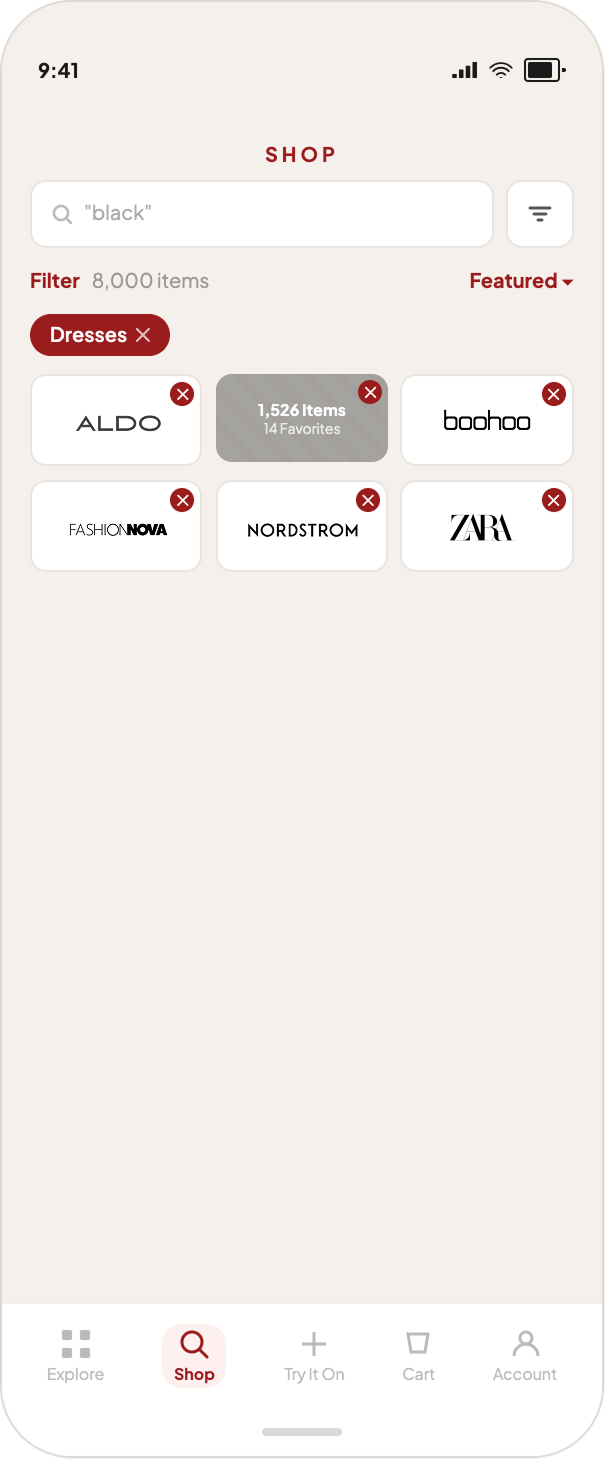Remove the 1,526 Items brand tile
Screen dimensions: 606x1460
(370, 393)
